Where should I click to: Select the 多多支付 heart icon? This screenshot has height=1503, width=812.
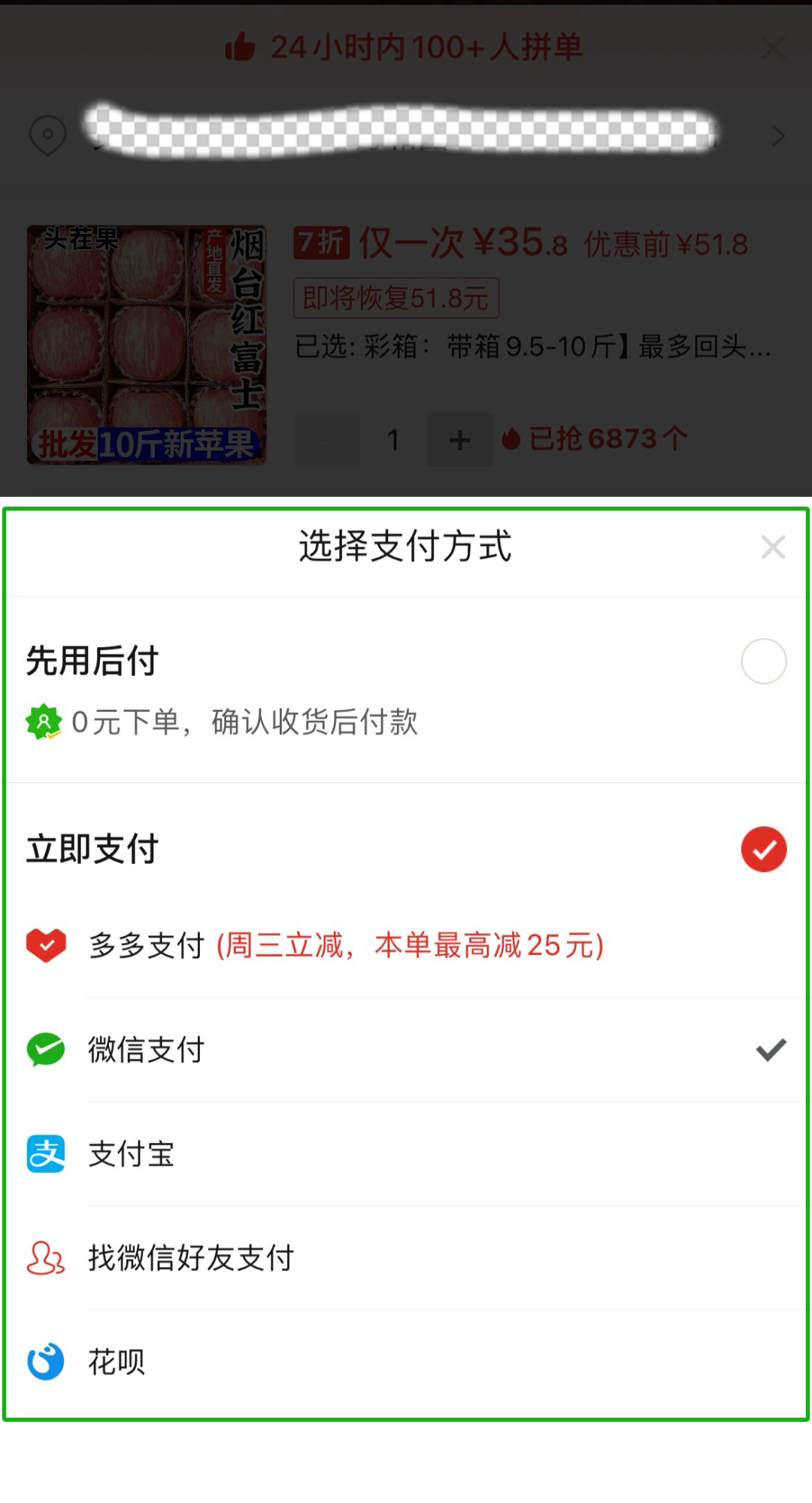click(46, 946)
